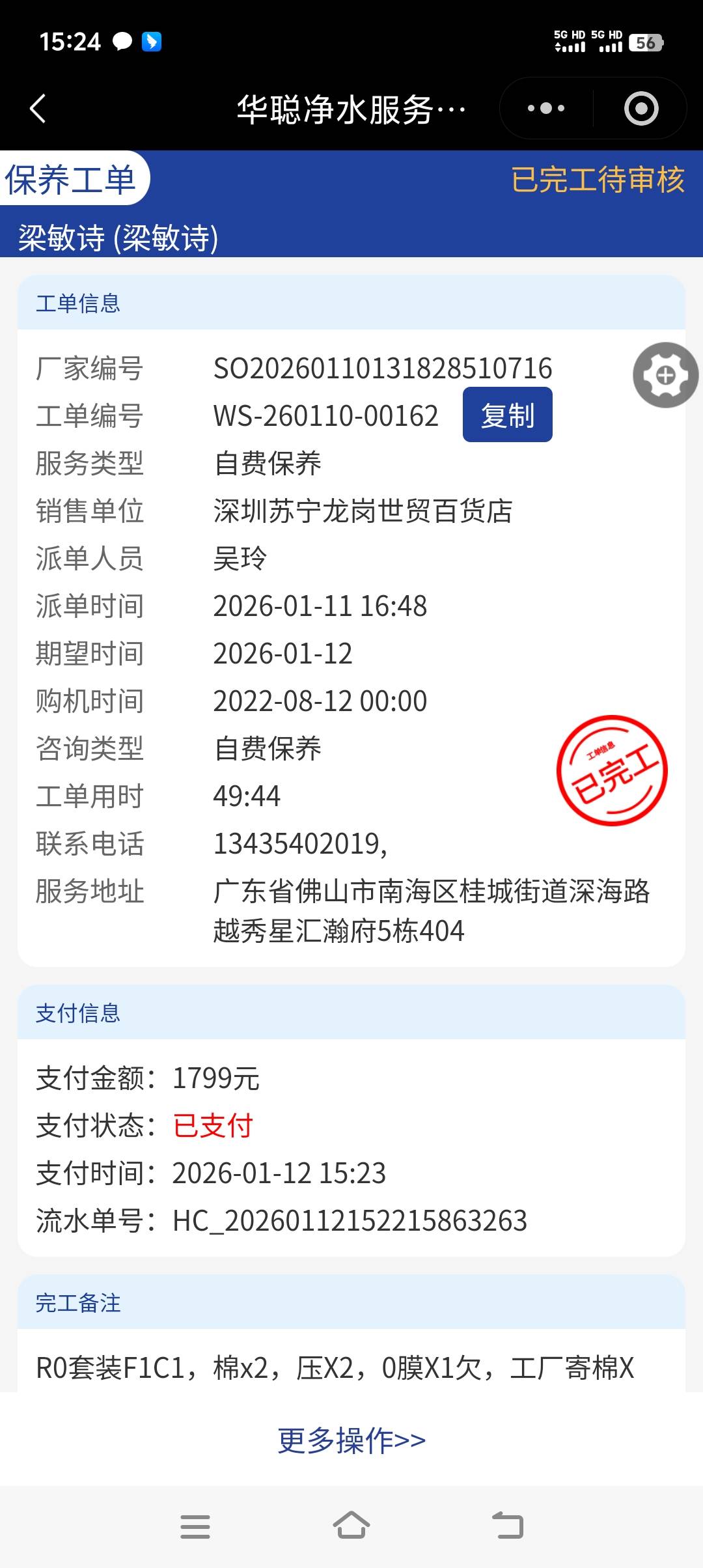Open the floating gear plus button
Image resolution: width=703 pixels, height=1568 pixels.
point(665,375)
